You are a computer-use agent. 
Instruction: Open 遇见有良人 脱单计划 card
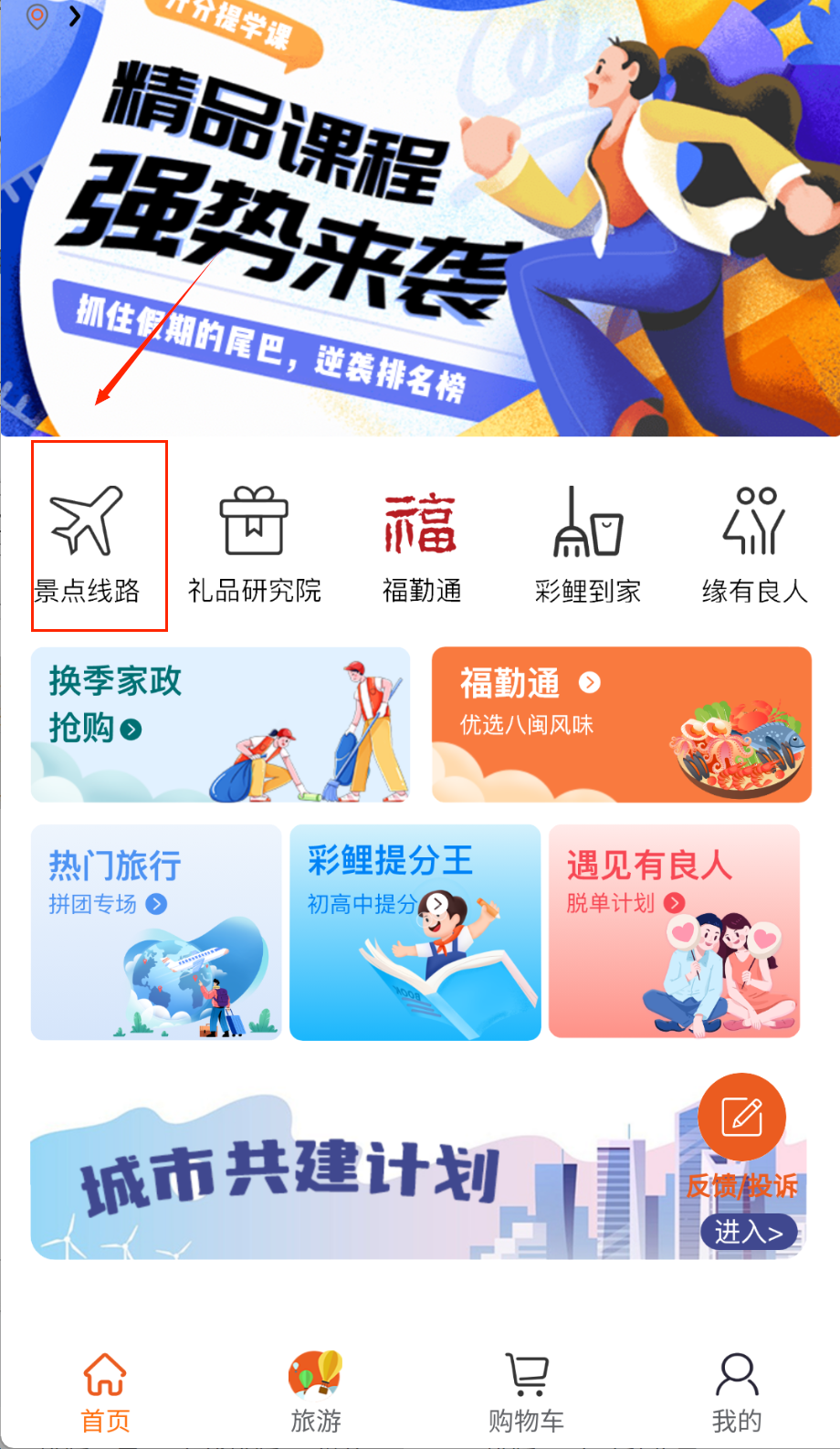(674, 932)
